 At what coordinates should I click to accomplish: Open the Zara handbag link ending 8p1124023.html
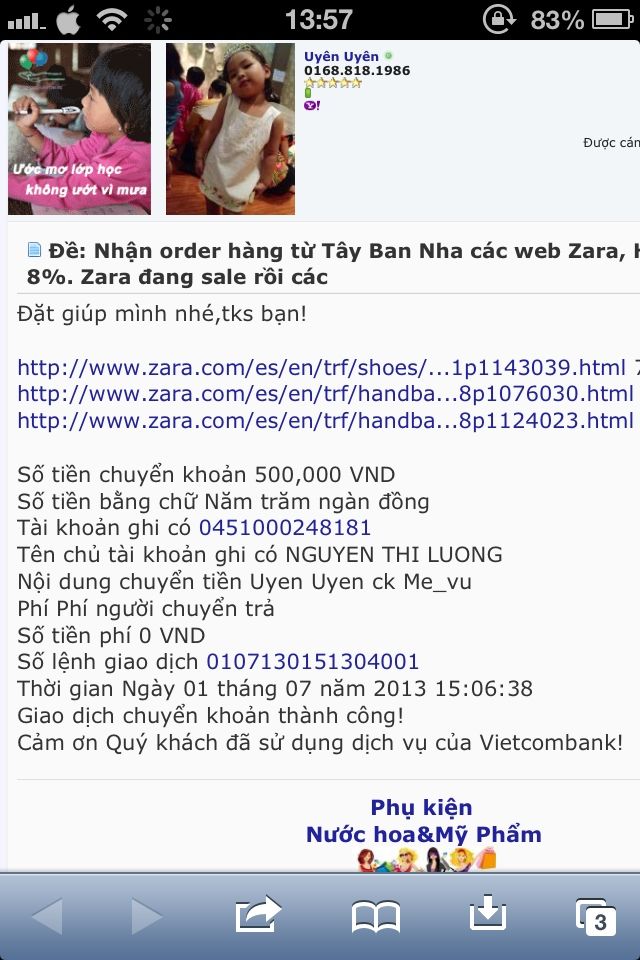(325, 420)
